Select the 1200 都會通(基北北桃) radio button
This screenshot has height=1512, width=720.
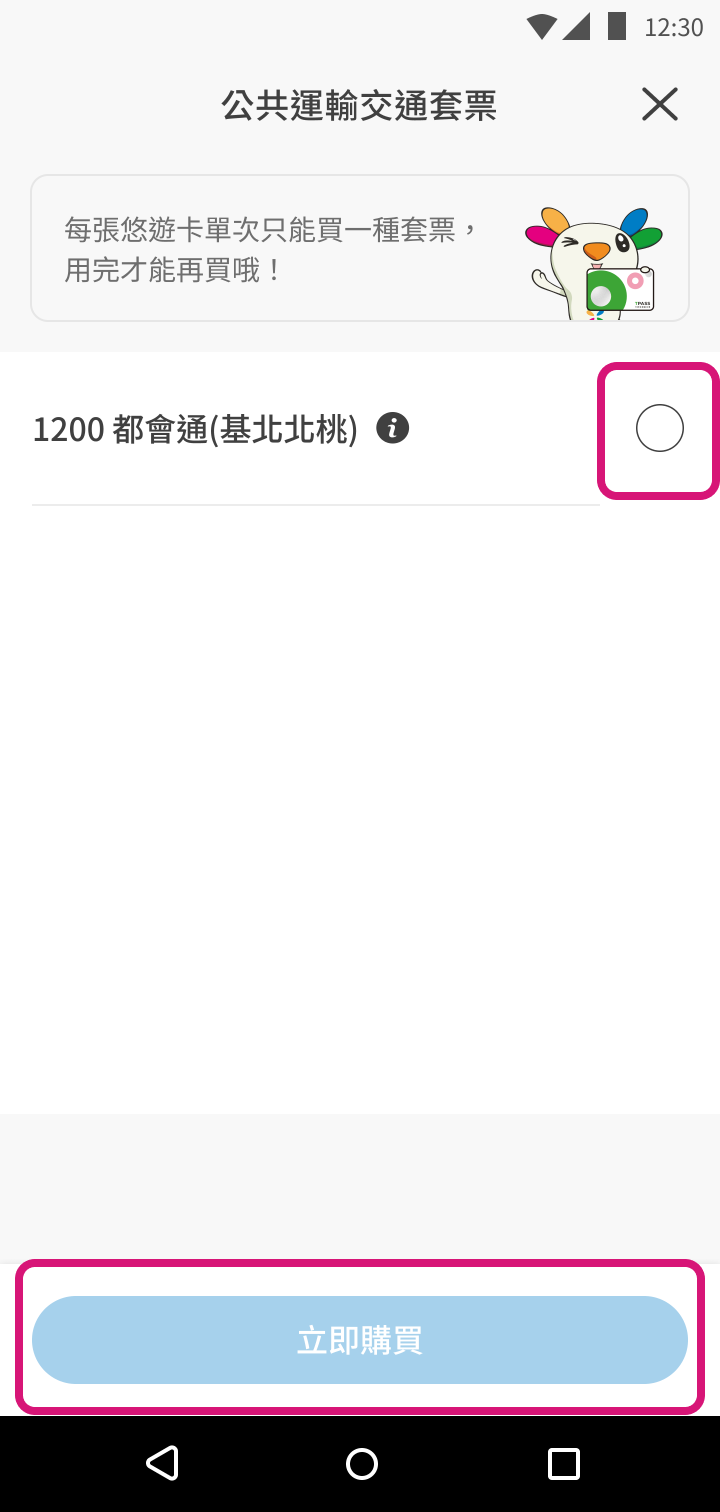pos(659,429)
